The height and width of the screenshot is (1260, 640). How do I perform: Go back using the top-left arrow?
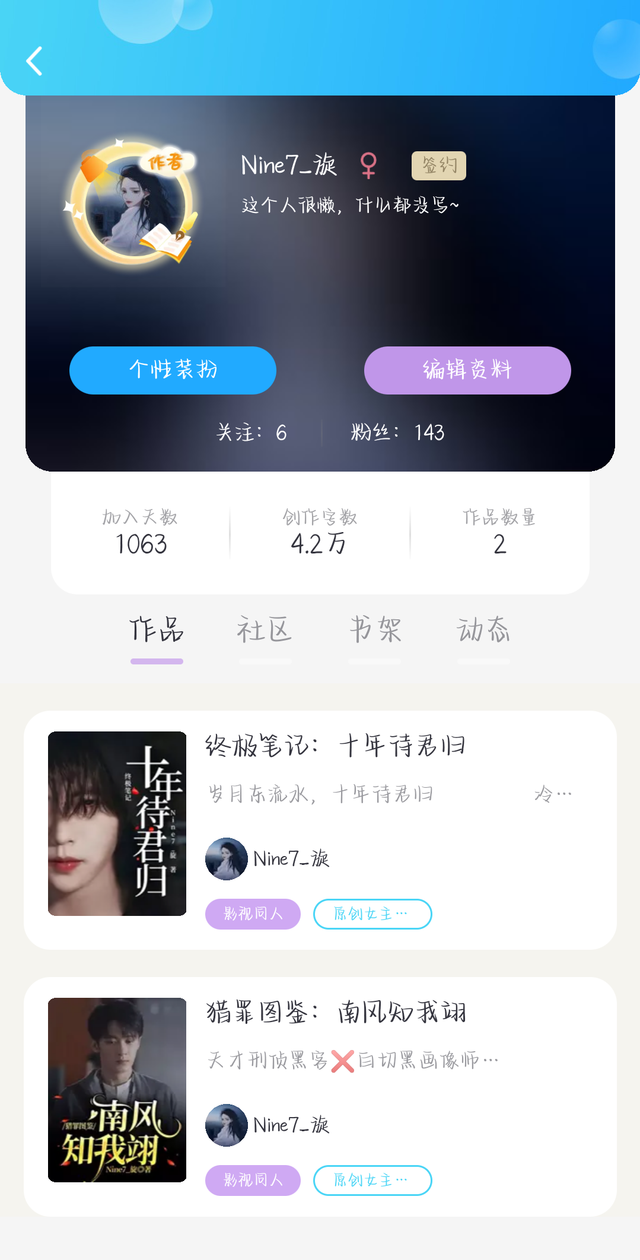coord(35,61)
